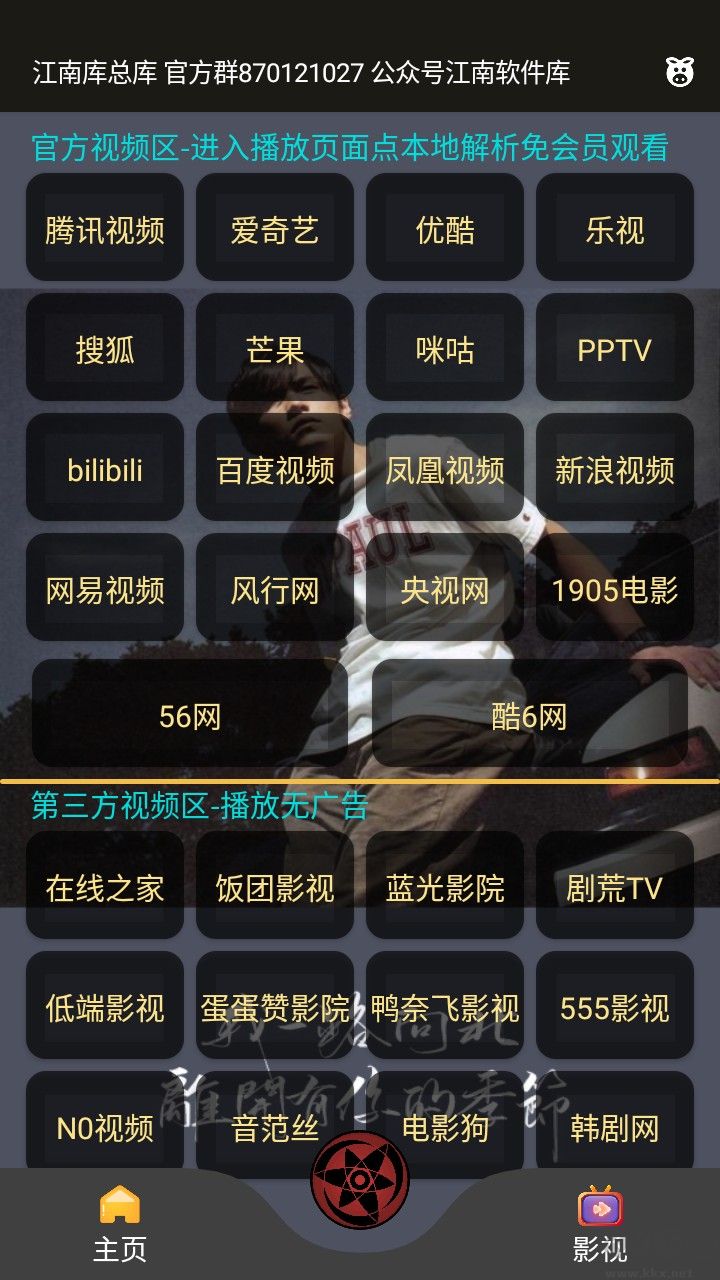Tap the 56网 button
Viewport: 720px width, 1280px height.
[190, 714]
